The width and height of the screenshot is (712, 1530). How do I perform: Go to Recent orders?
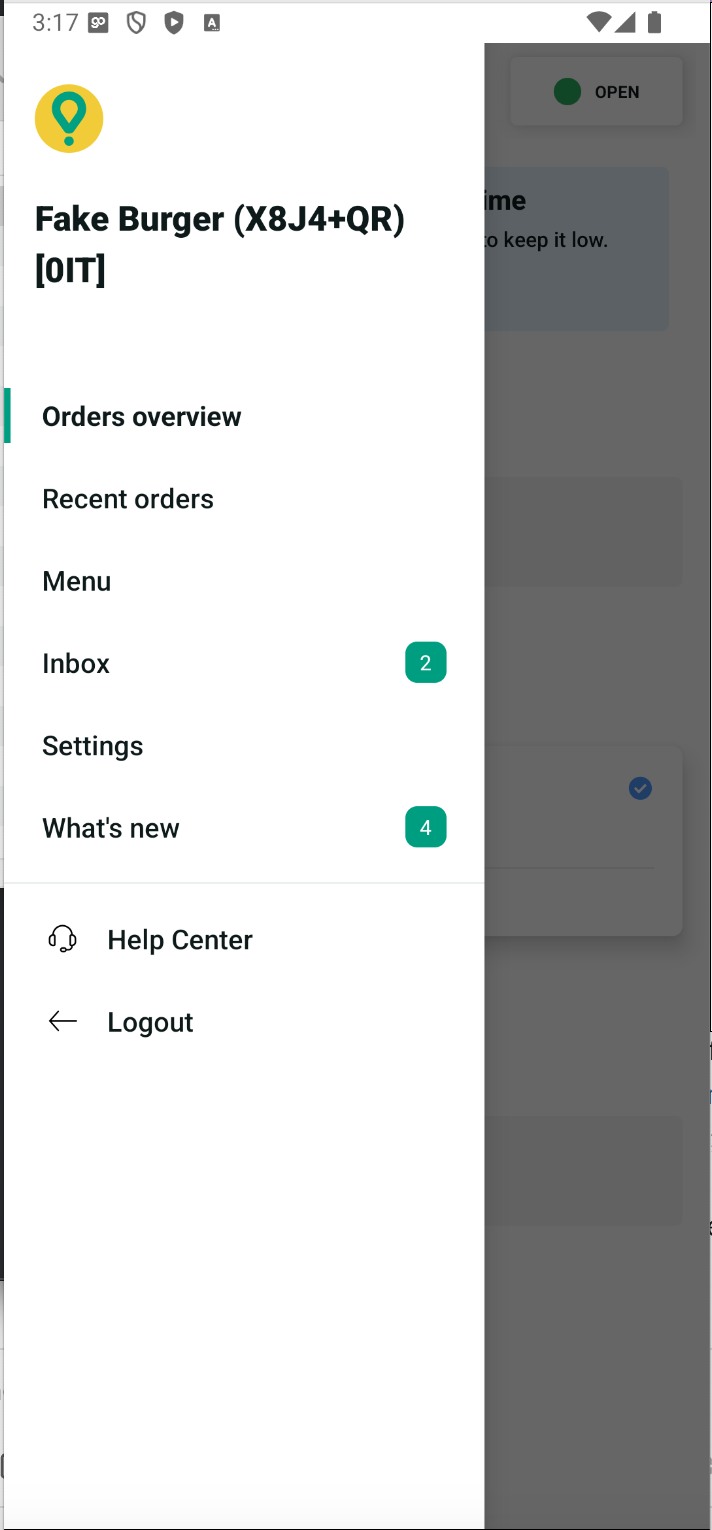point(244,499)
